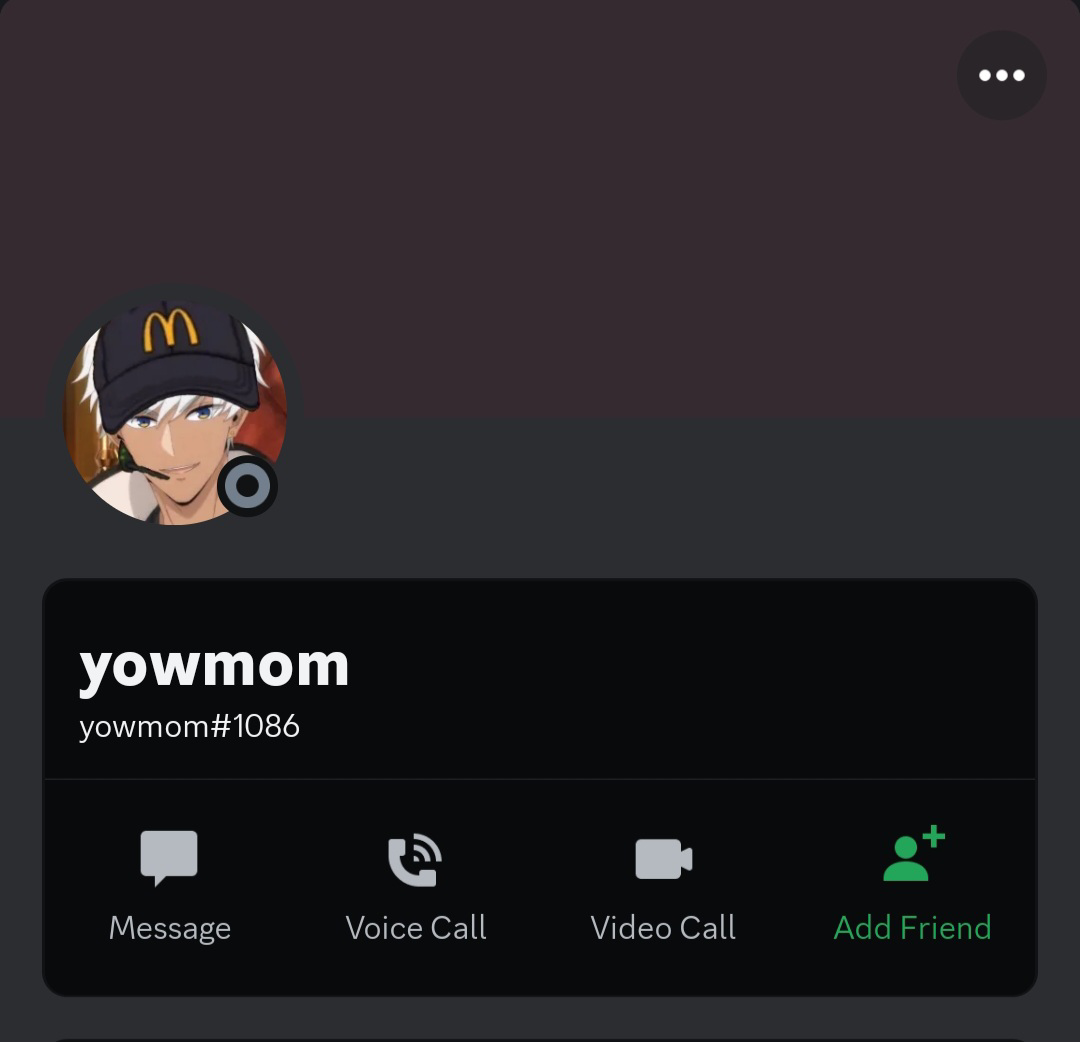
Task: Open the three-dot overflow menu
Action: pos(1001,75)
